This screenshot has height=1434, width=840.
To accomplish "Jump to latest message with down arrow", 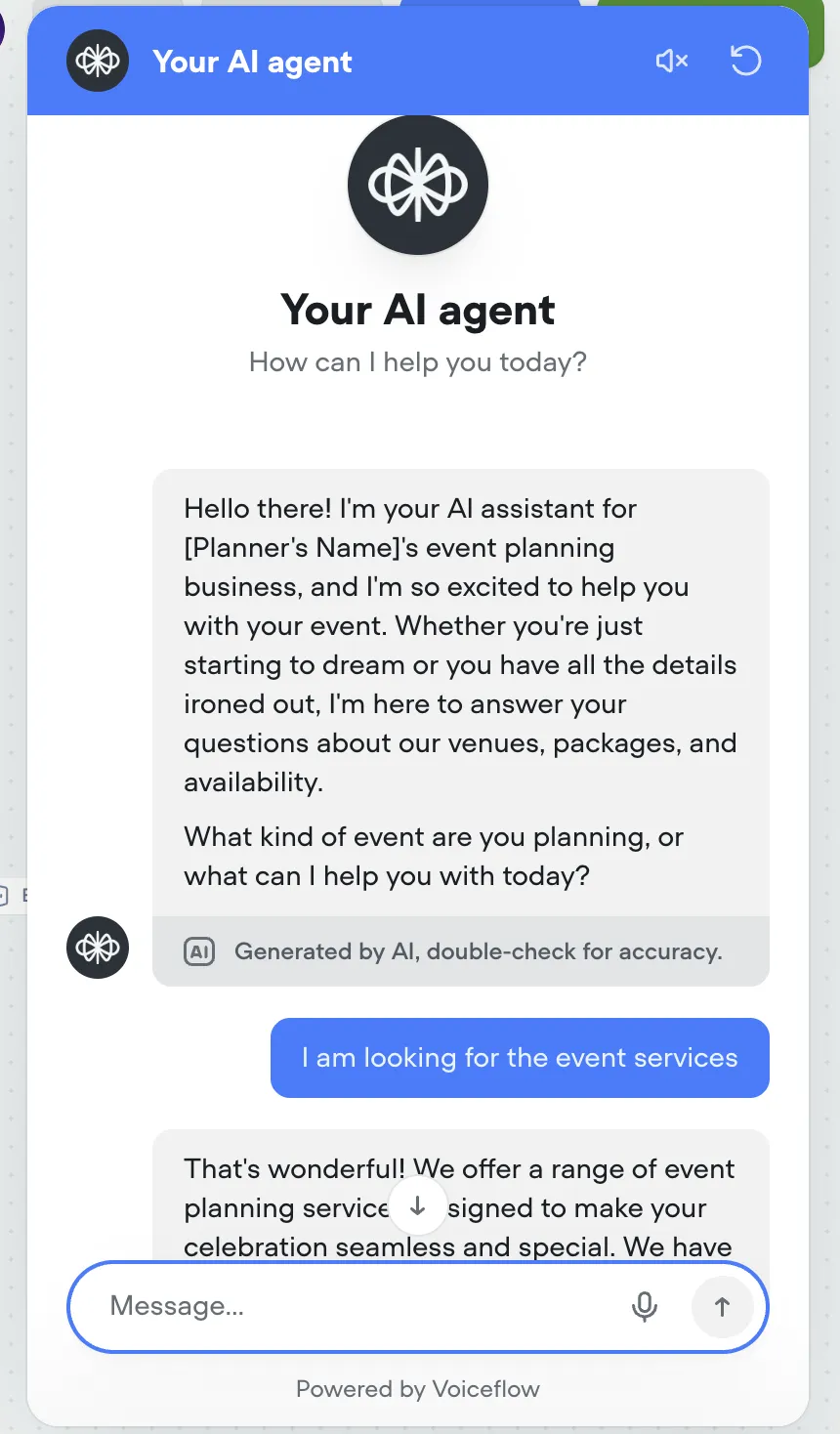I will tap(418, 1206).
